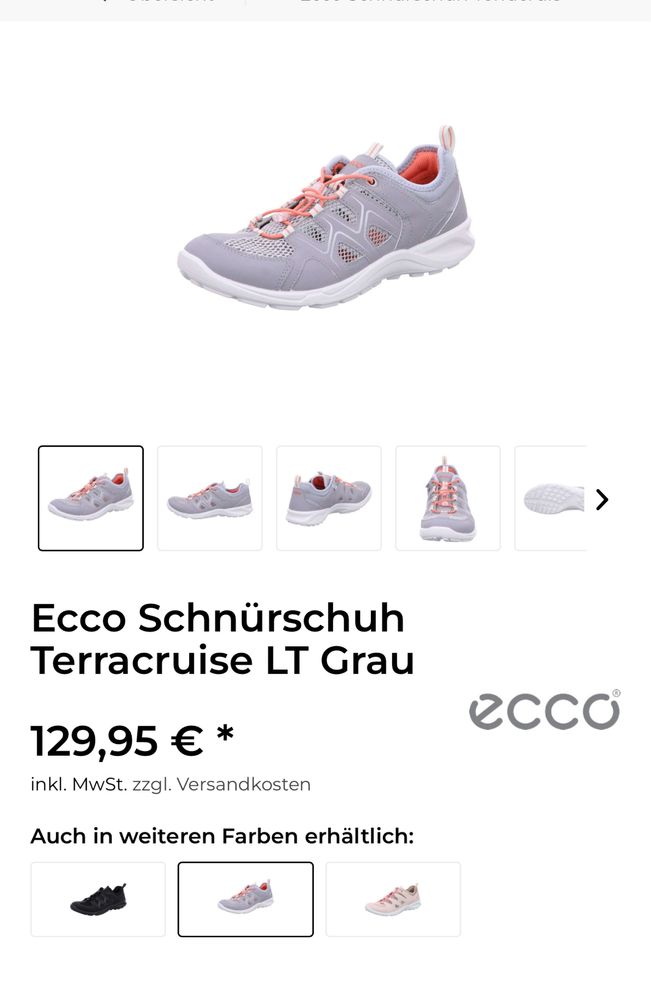Viewport: 651px width, 999px height.
Task: Switch to the pink color variant
Action: [x=393, y=899]
